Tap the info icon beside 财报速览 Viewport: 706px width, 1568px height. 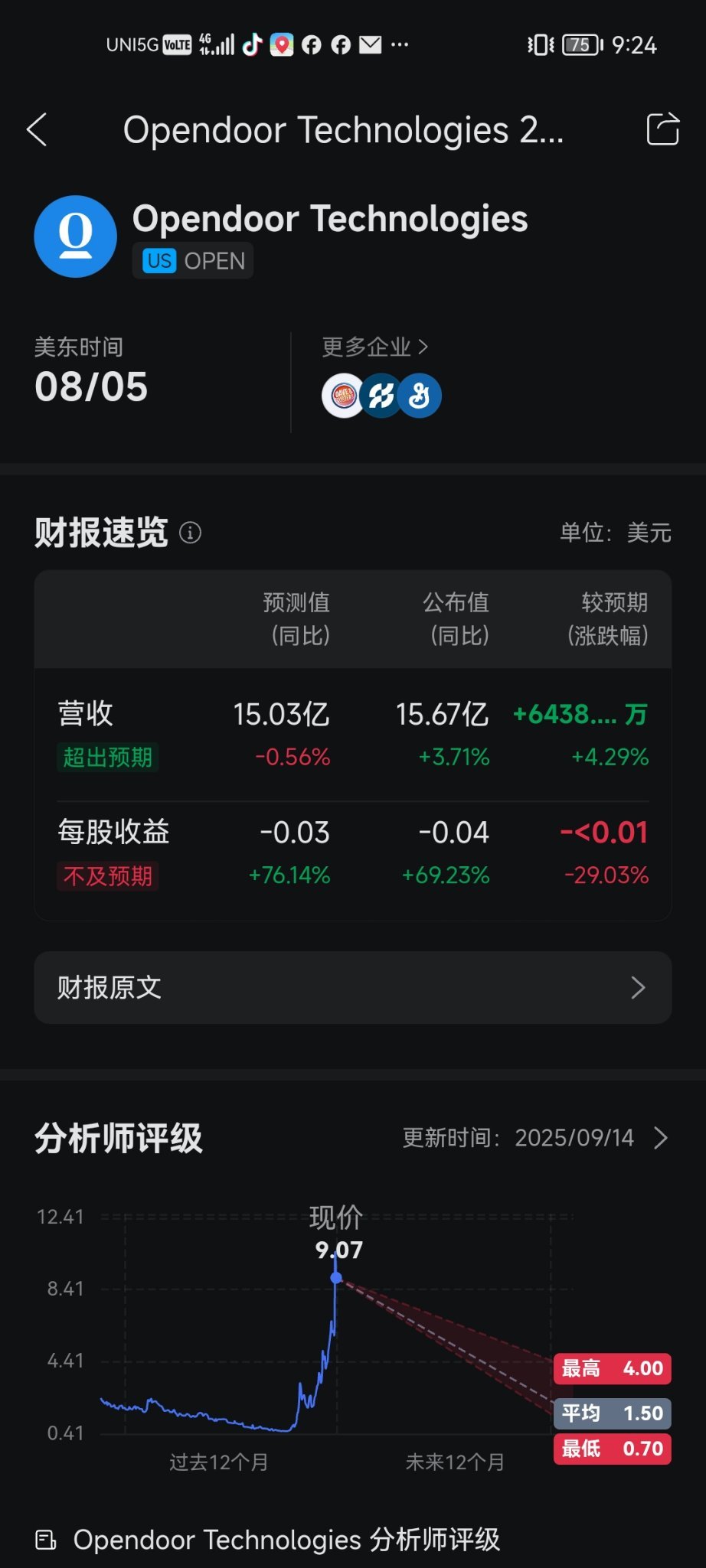tap(190, 532)
